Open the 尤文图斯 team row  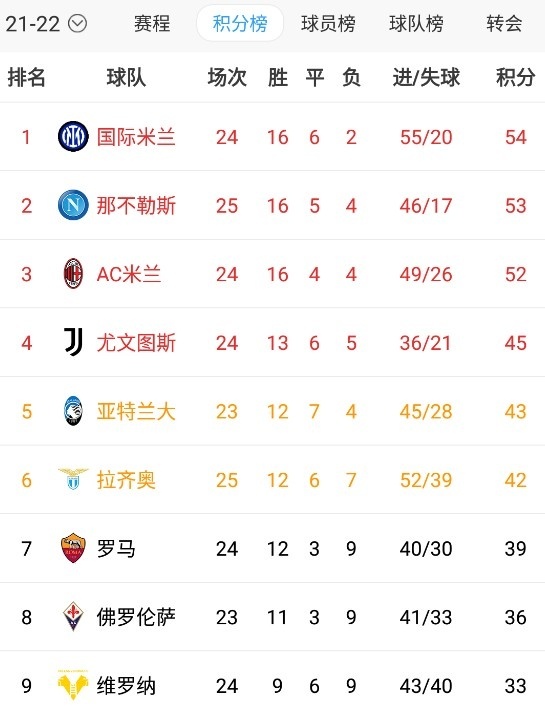pos(272,343)
